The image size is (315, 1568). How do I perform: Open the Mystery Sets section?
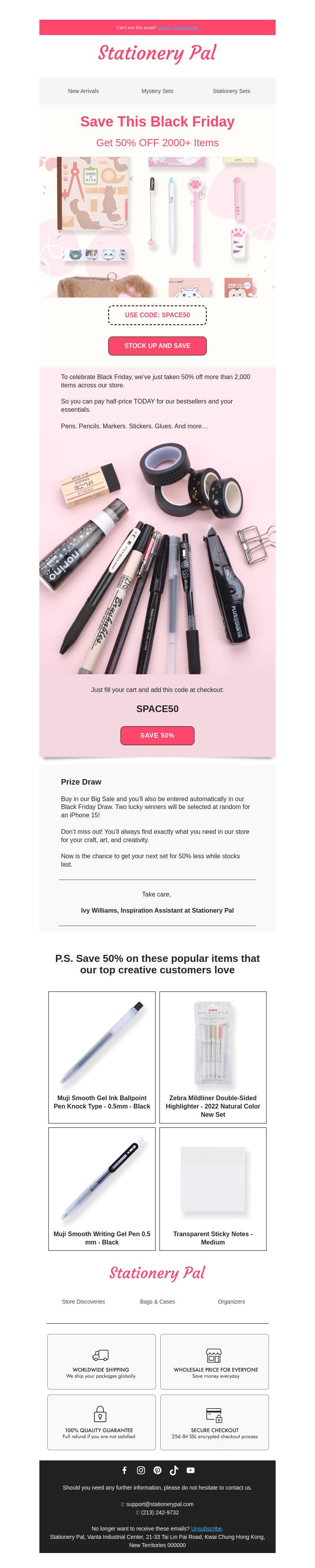coord(157,91)
